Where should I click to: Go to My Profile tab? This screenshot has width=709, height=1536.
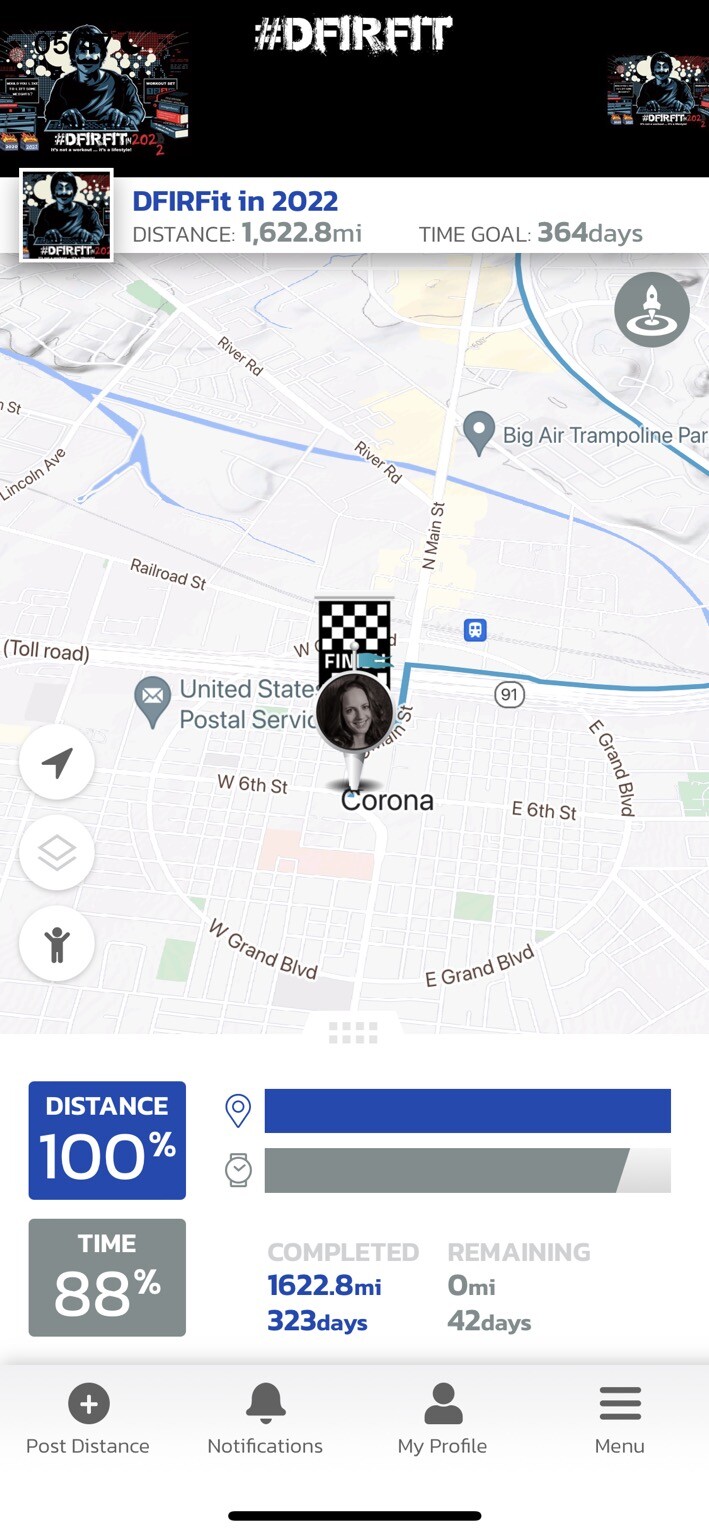(x=442, y=1420)
